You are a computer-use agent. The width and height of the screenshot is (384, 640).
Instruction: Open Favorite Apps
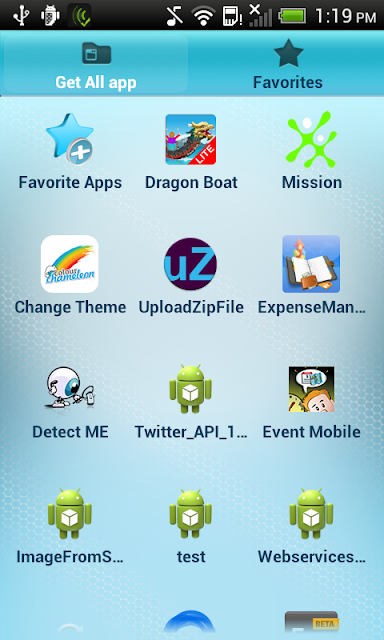coord(70,152)
